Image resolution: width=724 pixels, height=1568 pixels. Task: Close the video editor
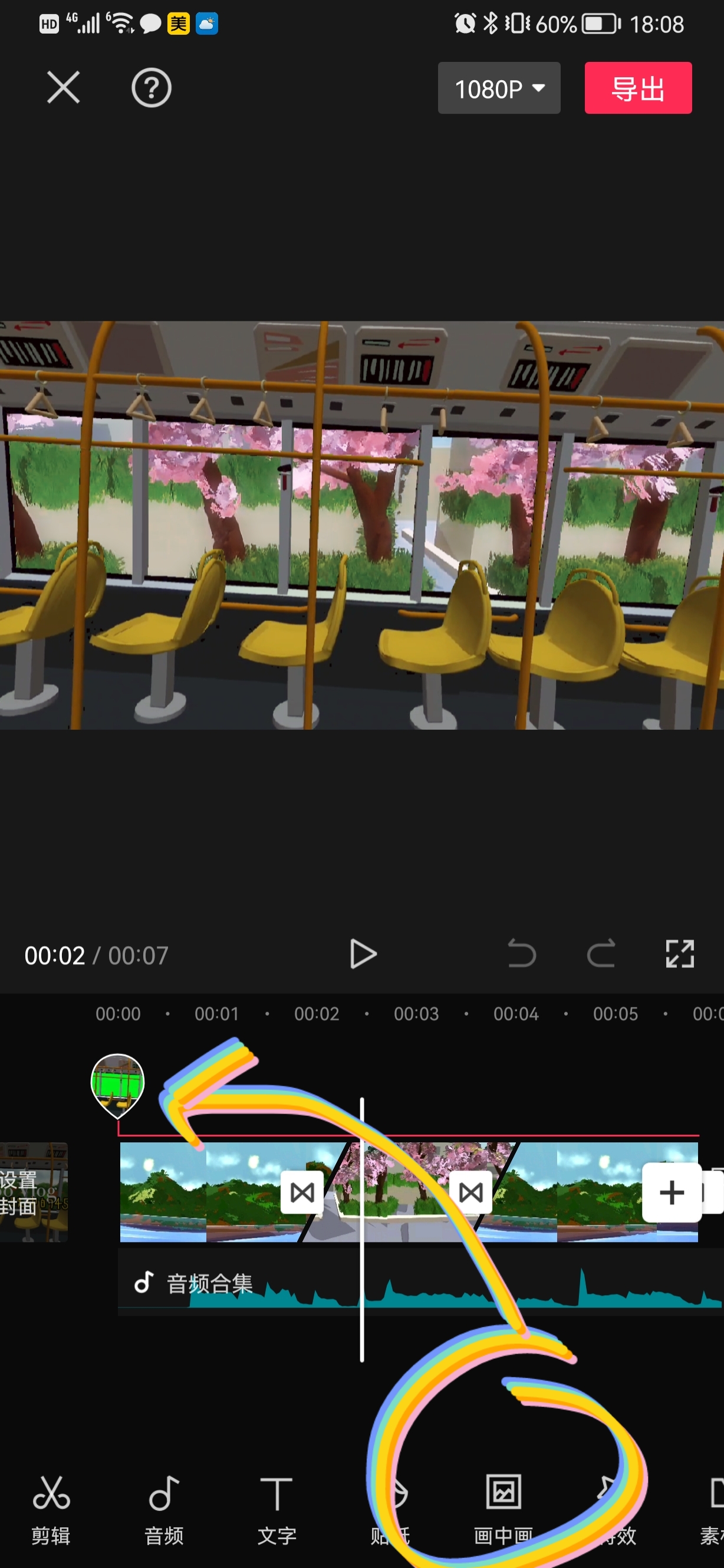[63, 88]
